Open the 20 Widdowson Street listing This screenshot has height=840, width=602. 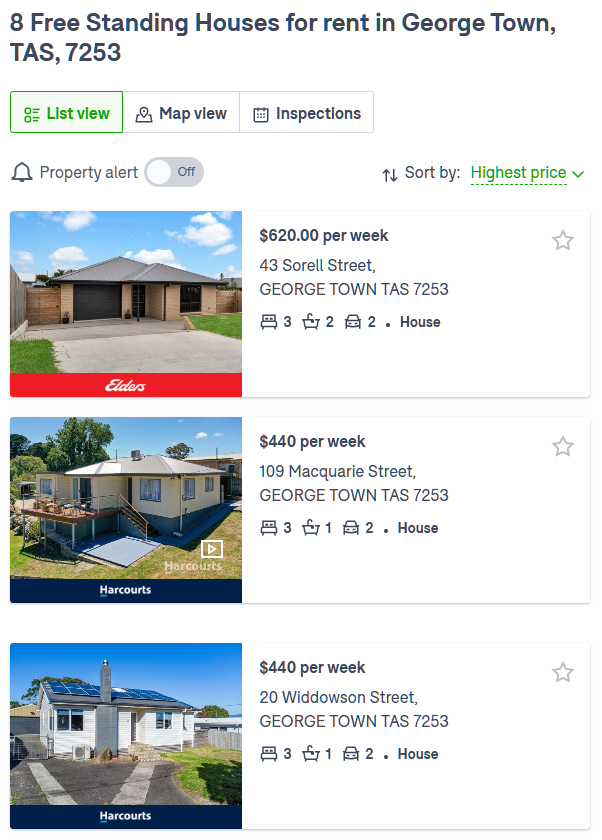338,698
